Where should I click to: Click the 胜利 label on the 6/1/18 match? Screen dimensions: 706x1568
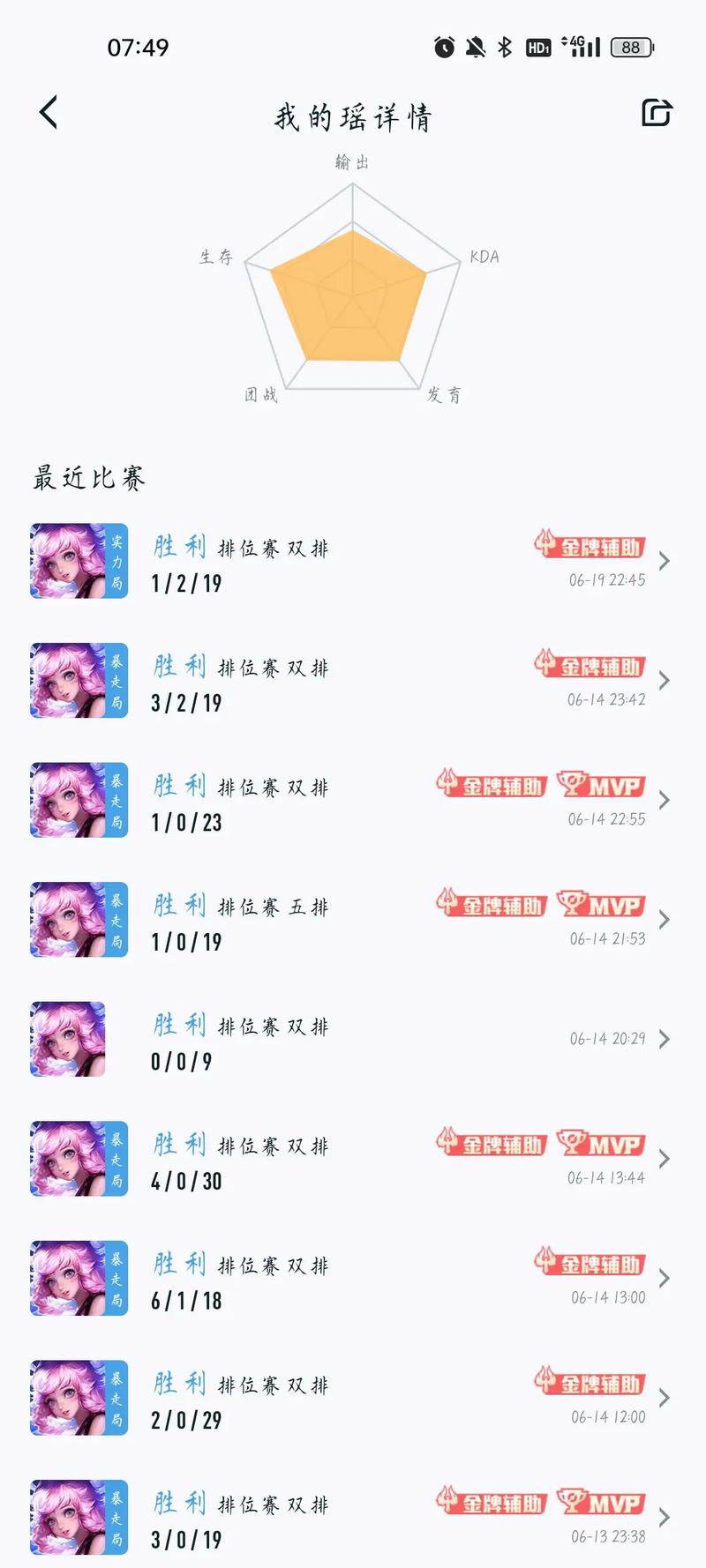(179, 1265)
